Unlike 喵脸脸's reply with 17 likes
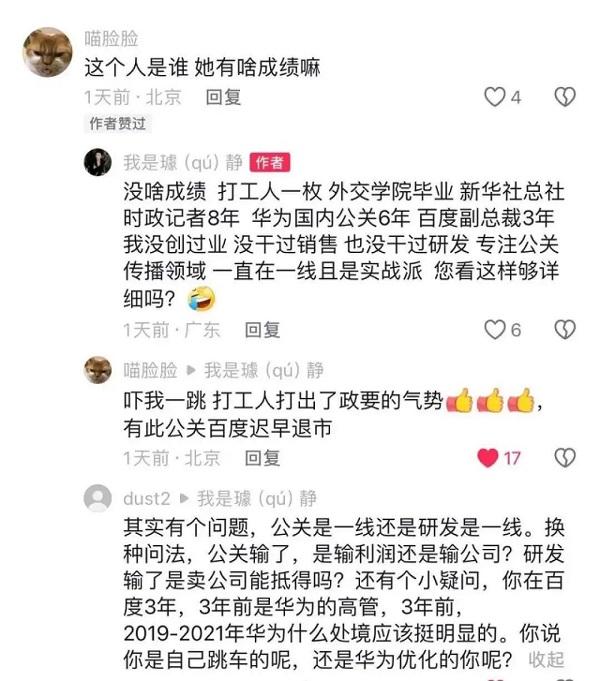The image size is (600, 681). tap(488, 458)
